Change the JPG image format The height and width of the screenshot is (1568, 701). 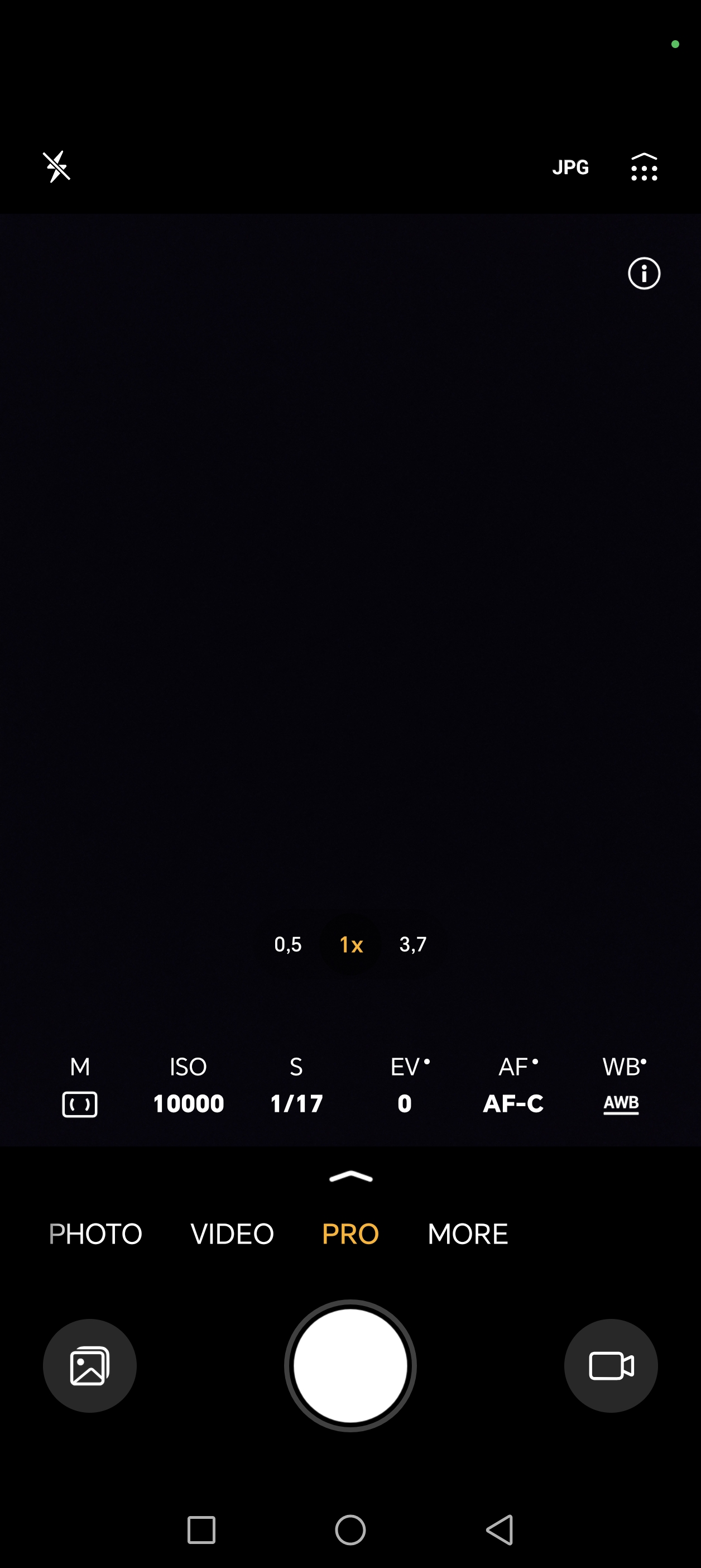coord(570,168)
